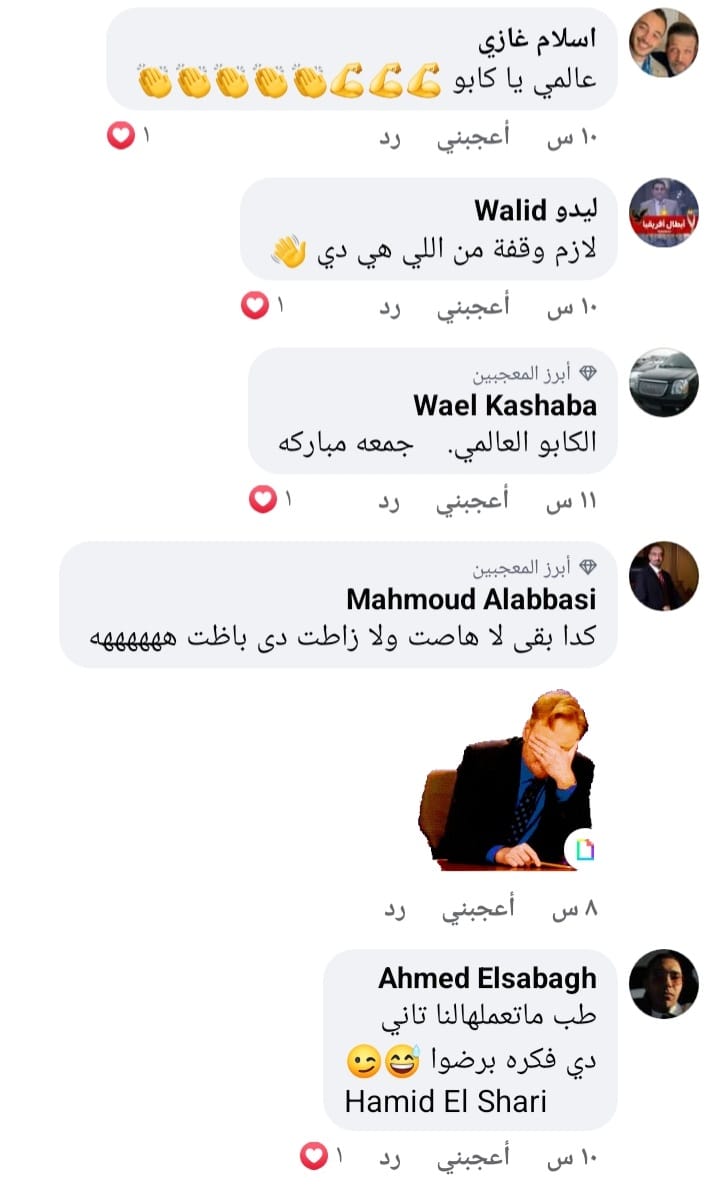The width and height of the screenshot is (720, 1197).
Task: View reactions on Ahmed Elsabagh's comment
Action: tap(322, 1158)
